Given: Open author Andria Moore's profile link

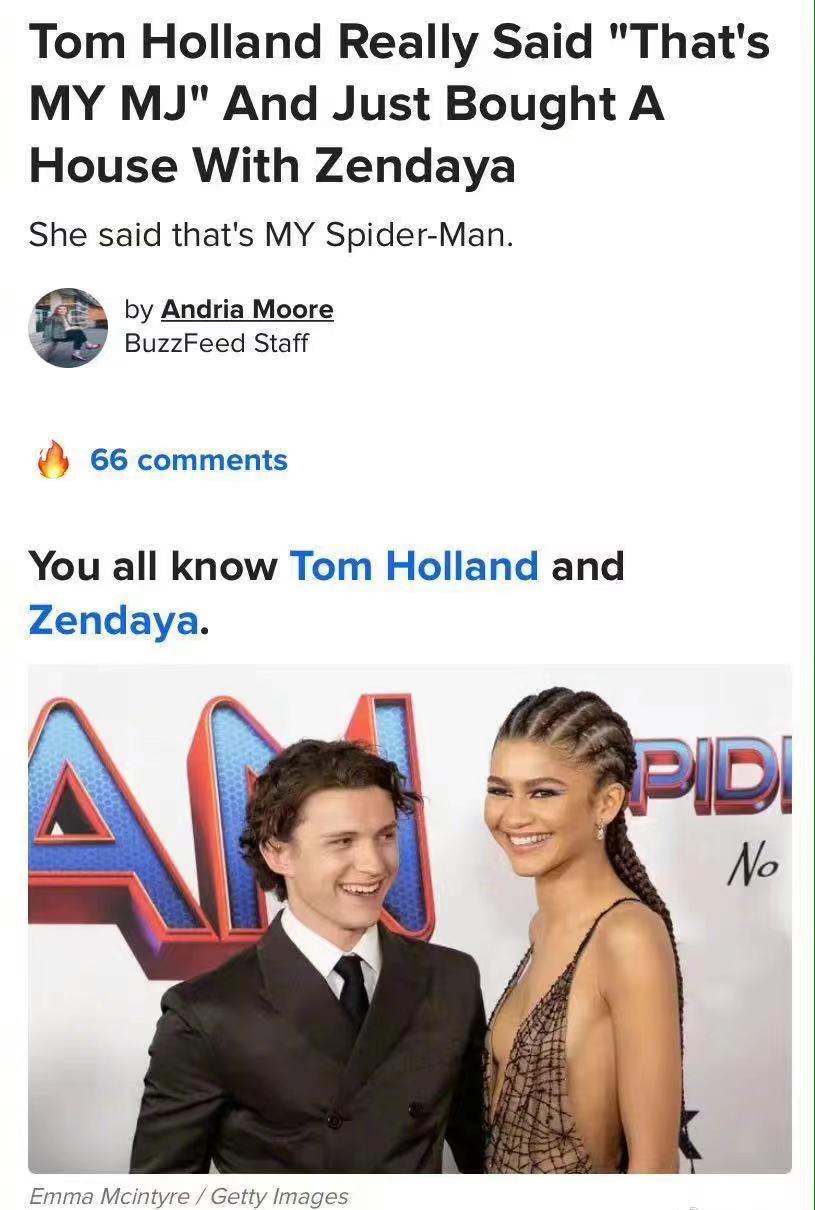Looking at the screenshot, I should pyautogui.click(x=247, y=310).
